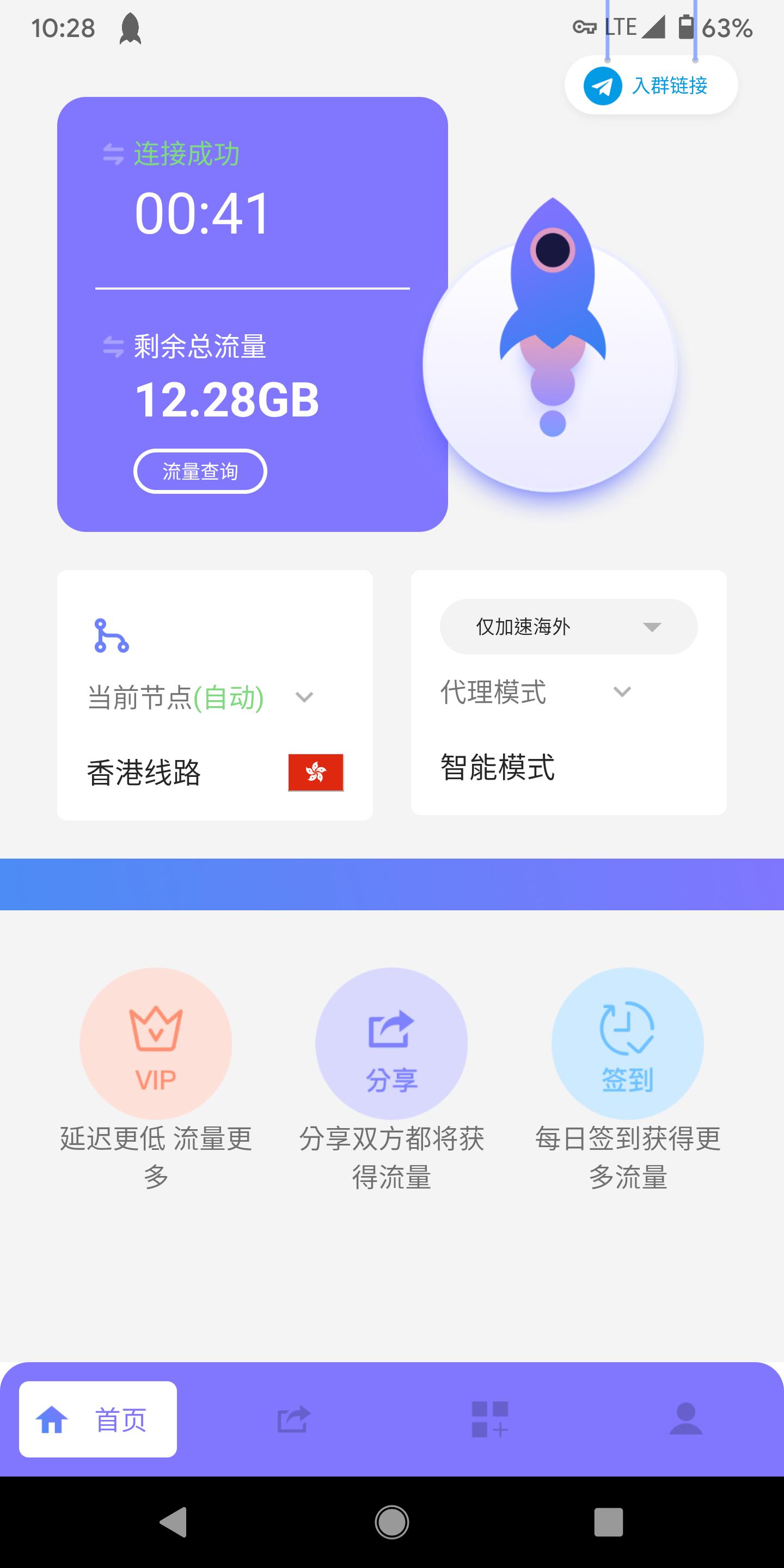
Task: Switch proxy mode from 智能模式
Action: [x=496, y=768]
